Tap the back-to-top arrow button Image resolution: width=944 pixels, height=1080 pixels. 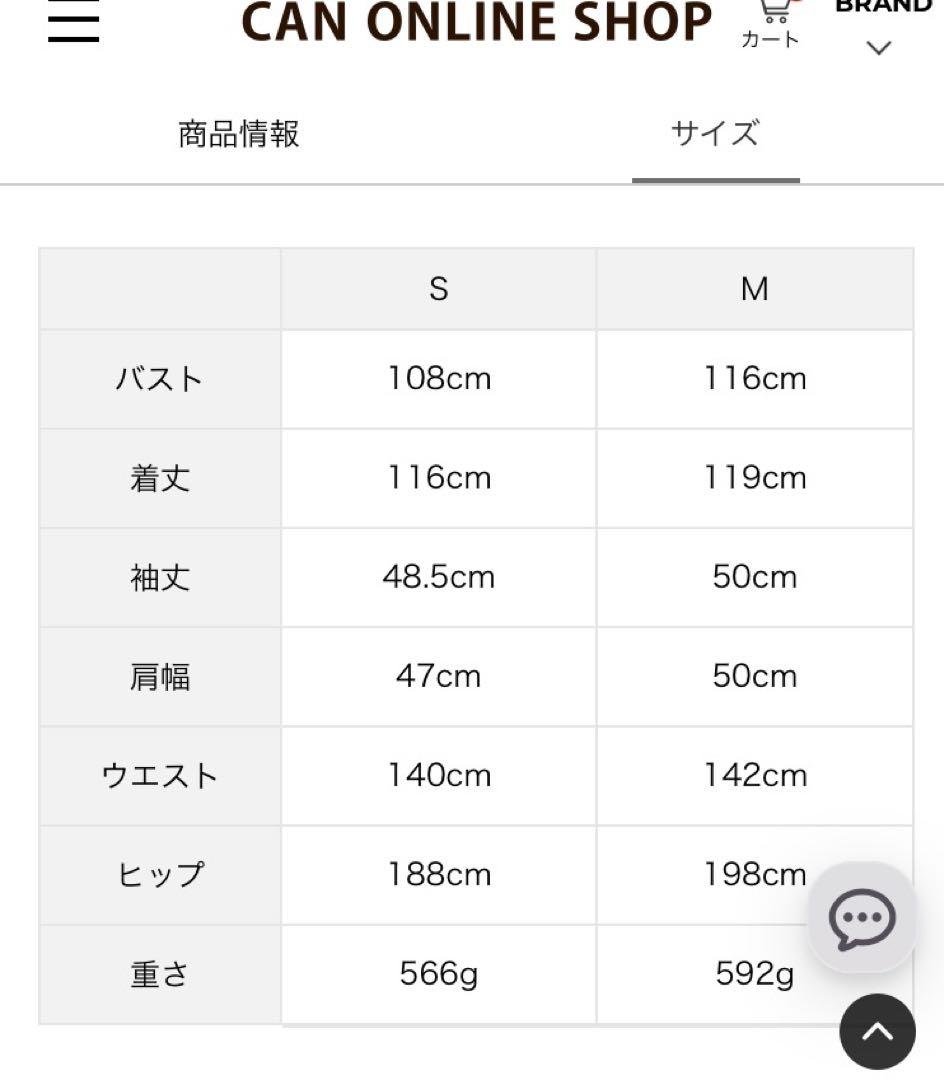[877, 1032]
